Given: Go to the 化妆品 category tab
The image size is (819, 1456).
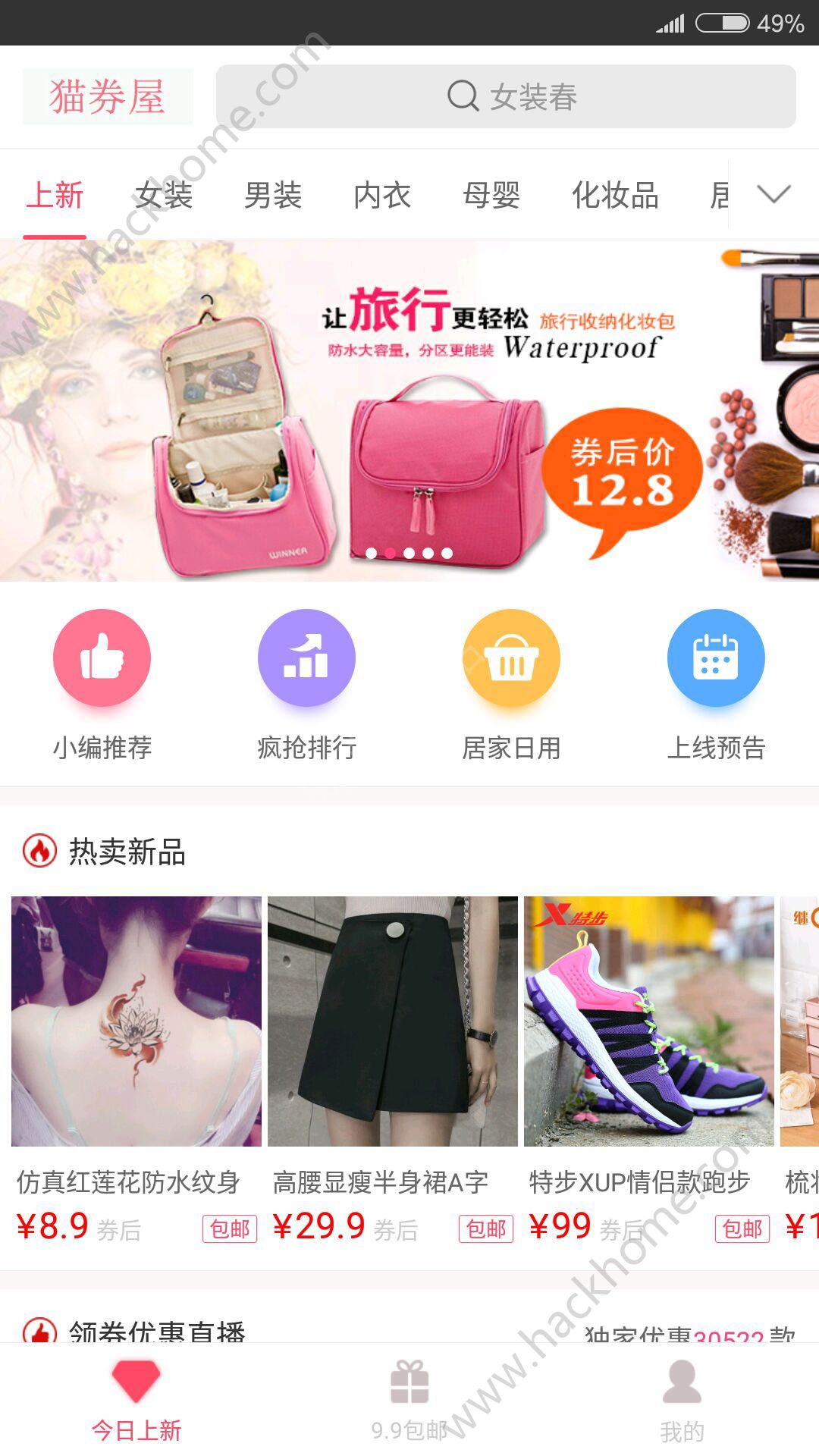Looking at the screenshot, I should point(615,195).
